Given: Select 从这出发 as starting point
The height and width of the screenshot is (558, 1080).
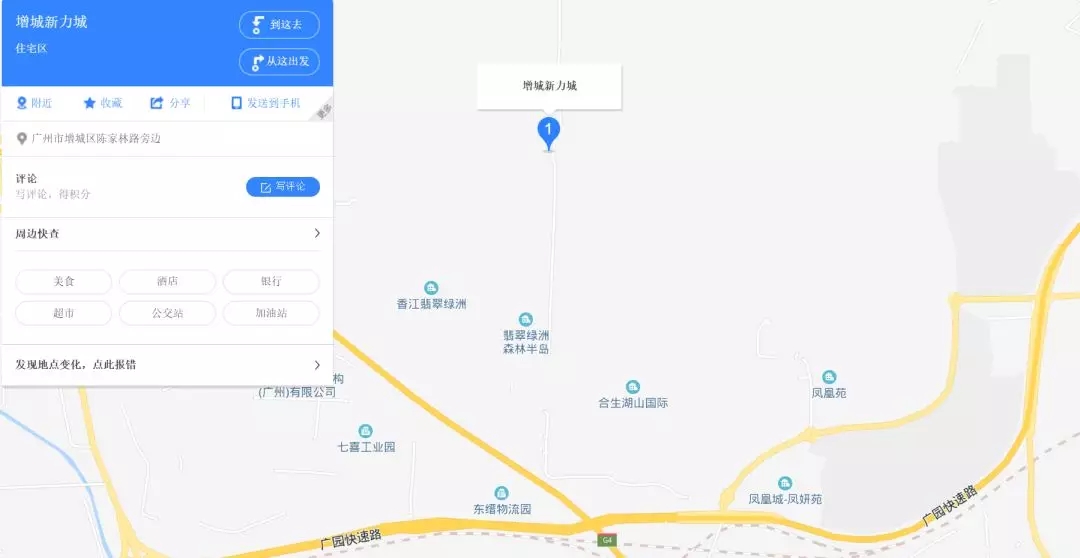Looking at the screenshot, I should pos(278,62).
